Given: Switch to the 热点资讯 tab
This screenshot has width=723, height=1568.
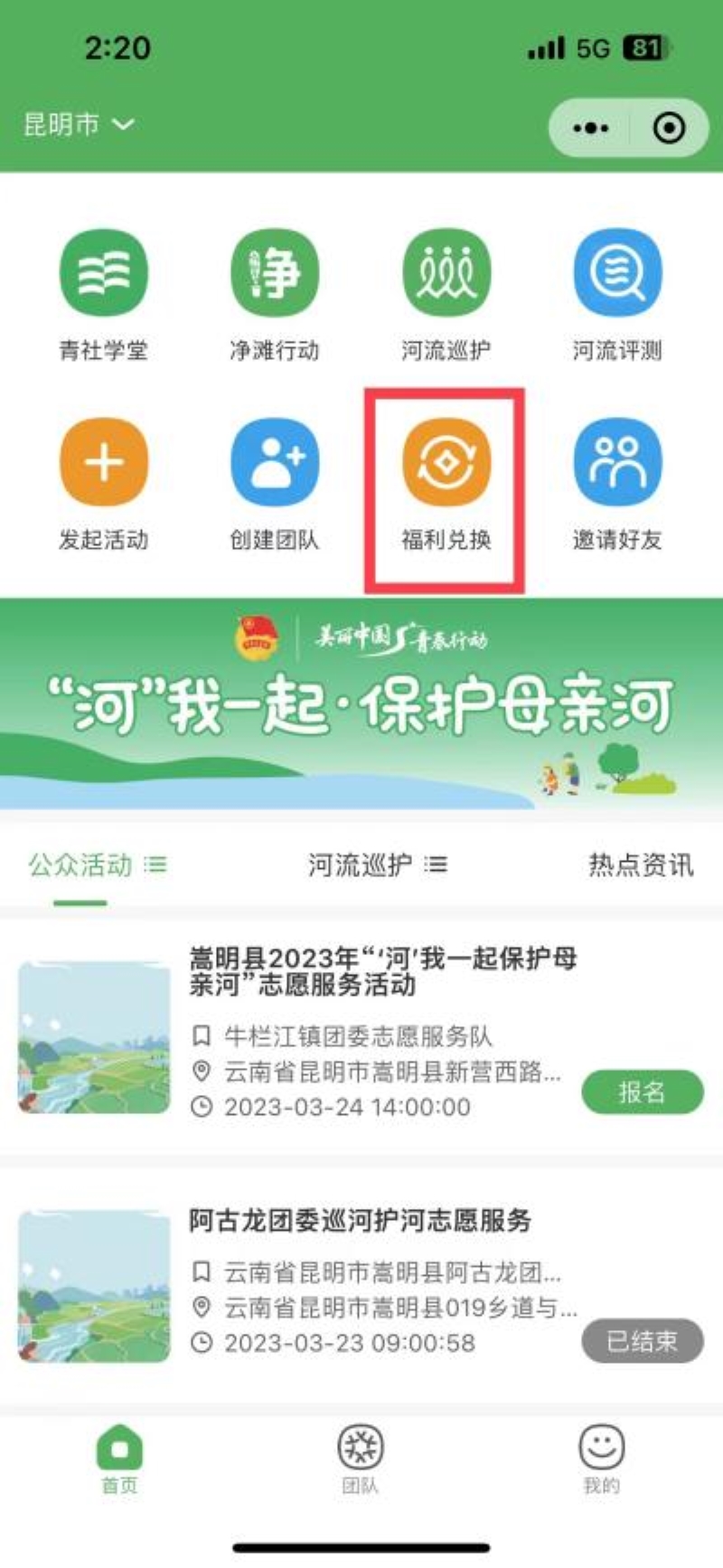Looking at the screenshot, I should pos(641,865).
